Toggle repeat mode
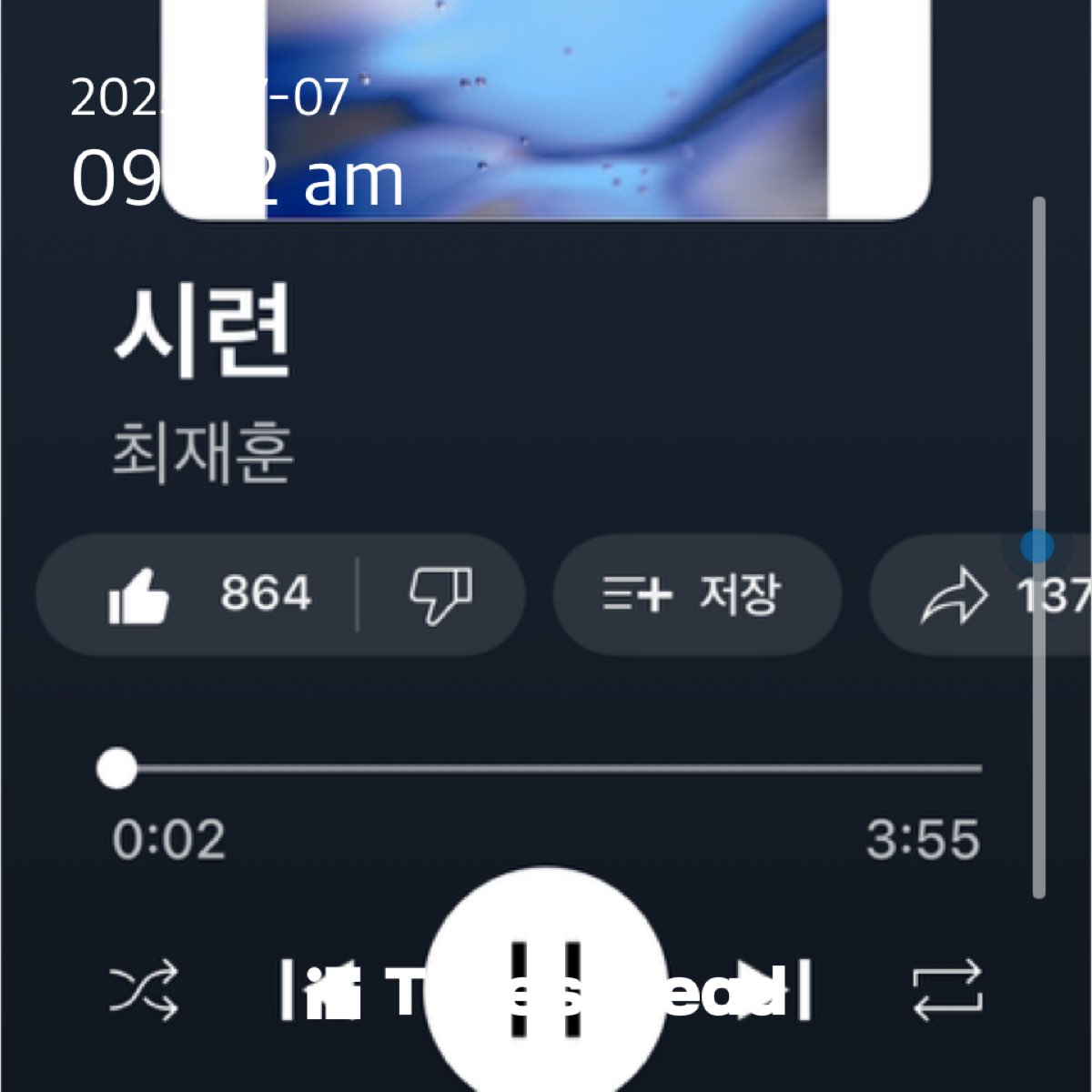This screenshot has width=1092, height=1092. click(947, 990)
